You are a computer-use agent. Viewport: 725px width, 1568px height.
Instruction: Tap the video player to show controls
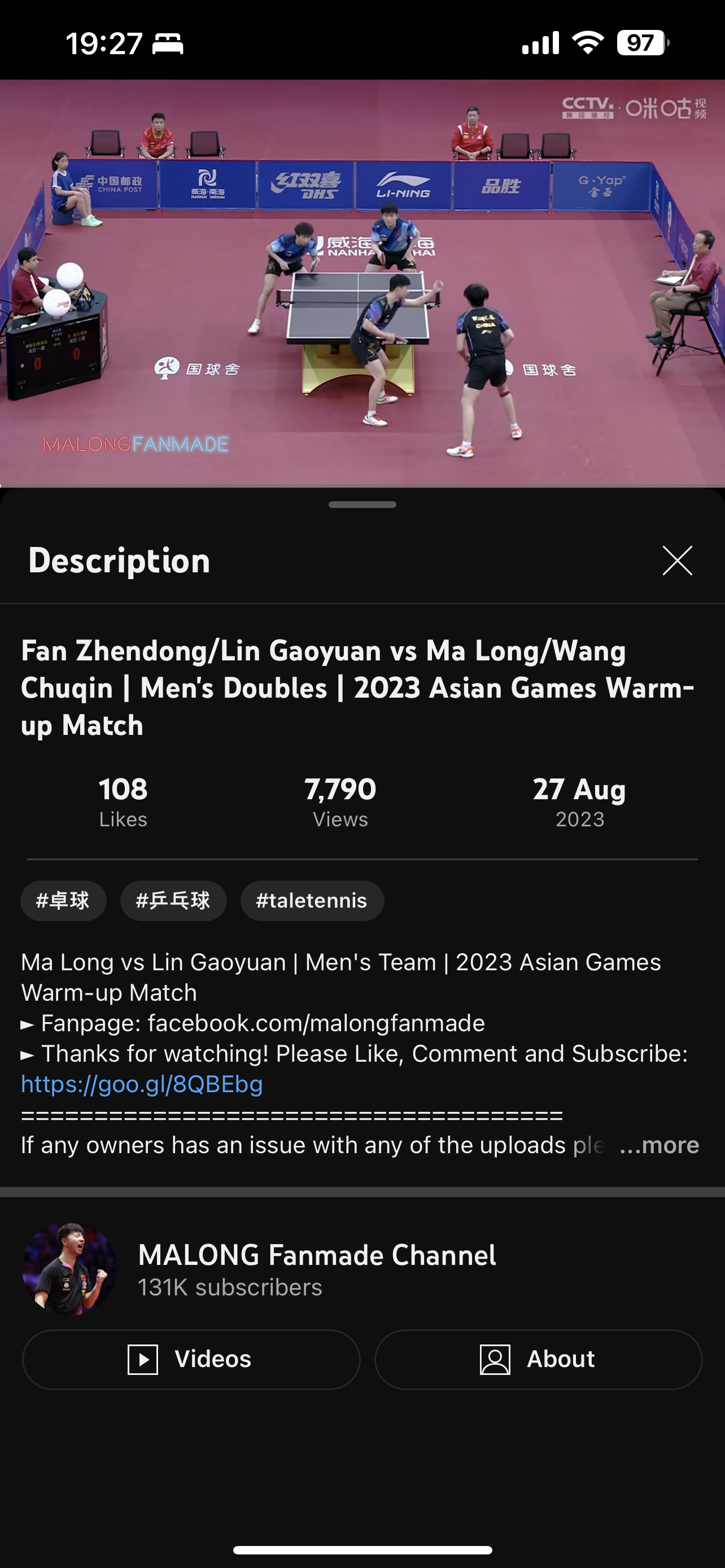pyautogui.click(x=362, y=283)
